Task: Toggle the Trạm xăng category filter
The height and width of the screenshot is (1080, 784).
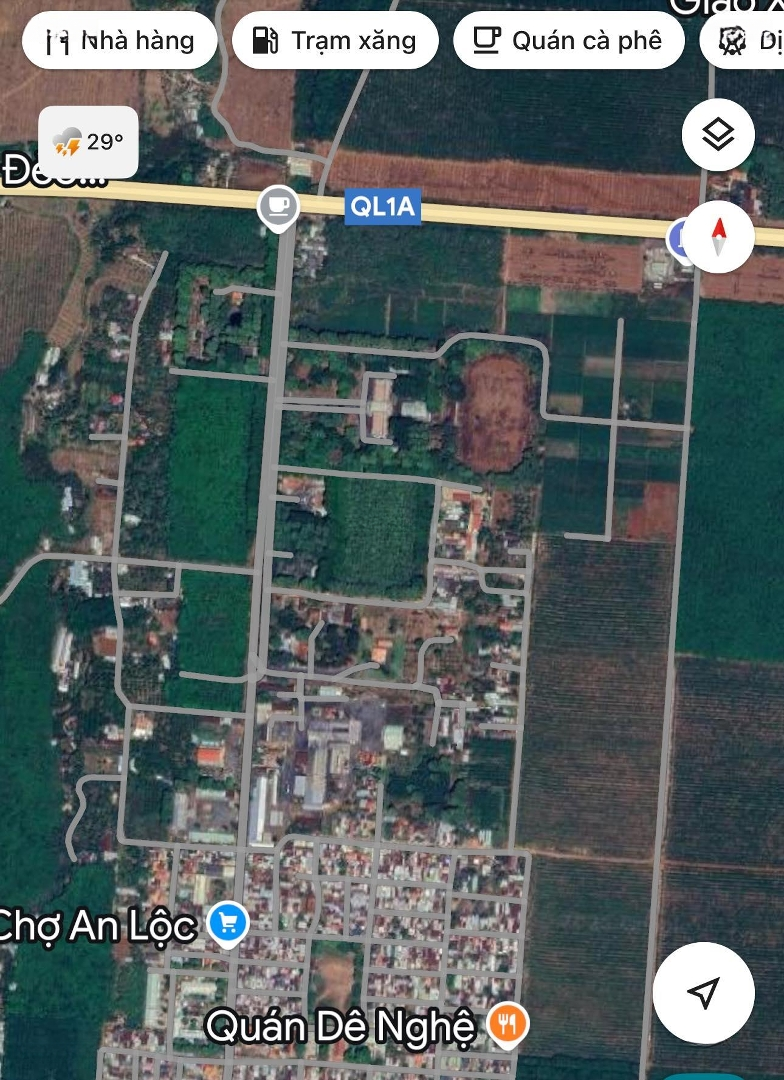Action: pyautogui.click(x=335, y=40)
